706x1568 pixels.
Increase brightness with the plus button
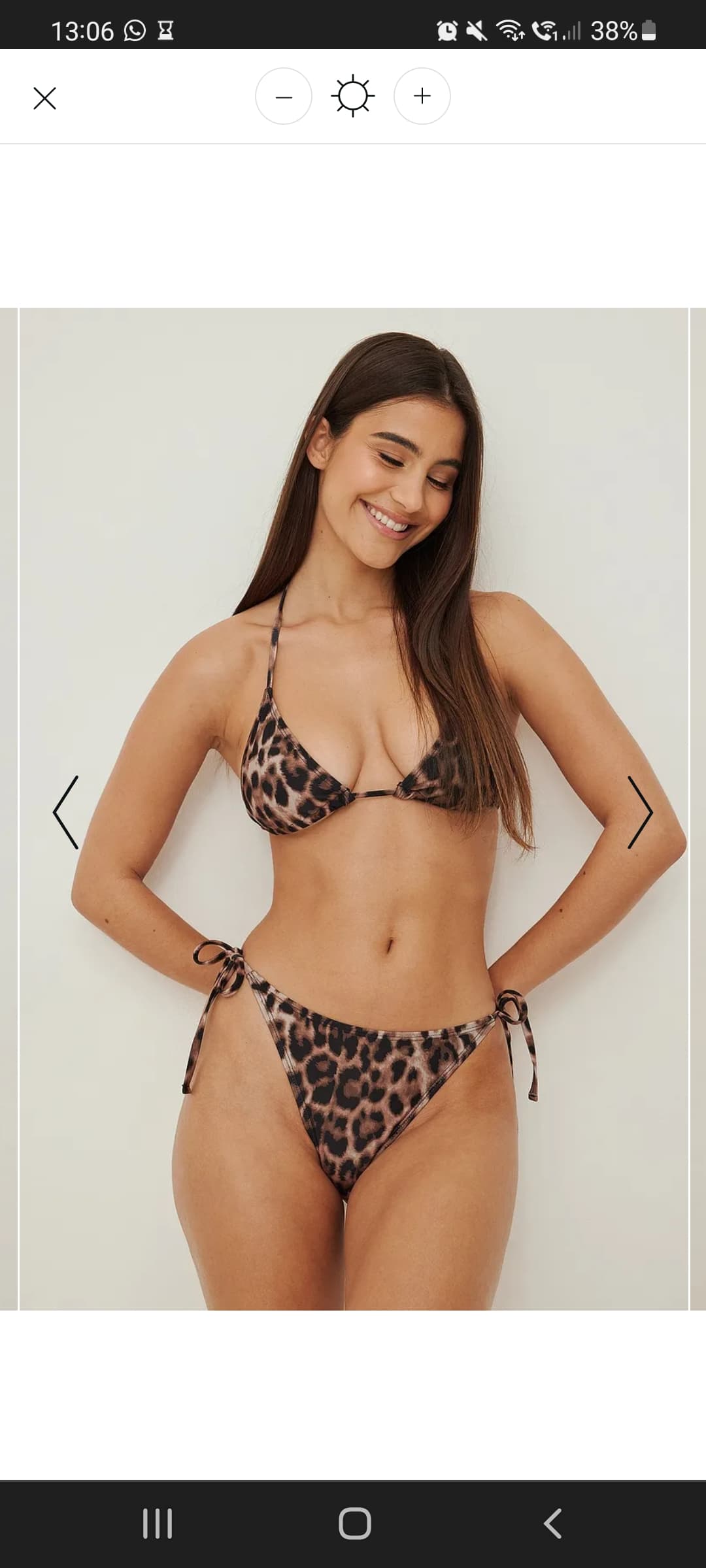coord(422,96)
